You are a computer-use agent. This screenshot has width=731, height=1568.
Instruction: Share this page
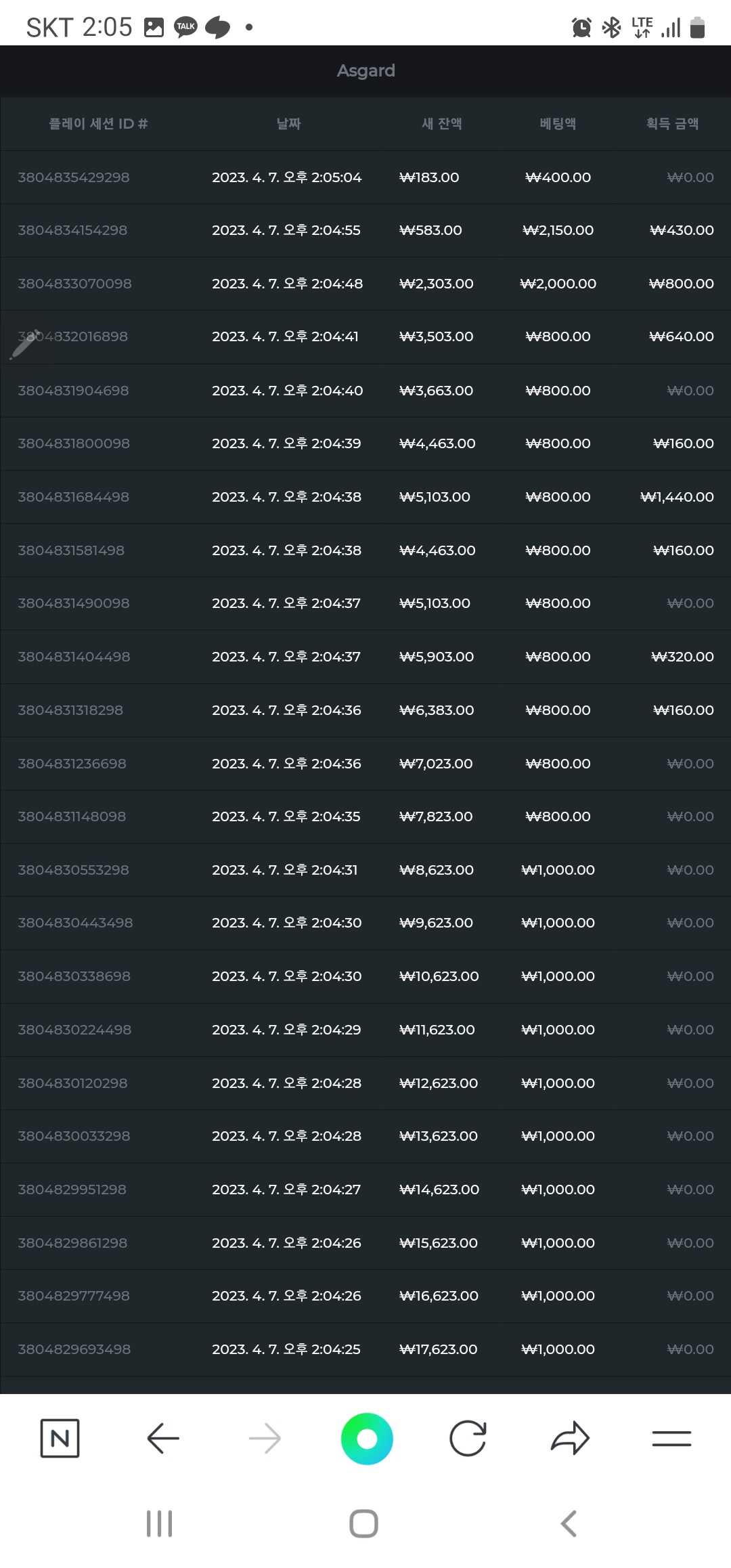click(570, 1438)
